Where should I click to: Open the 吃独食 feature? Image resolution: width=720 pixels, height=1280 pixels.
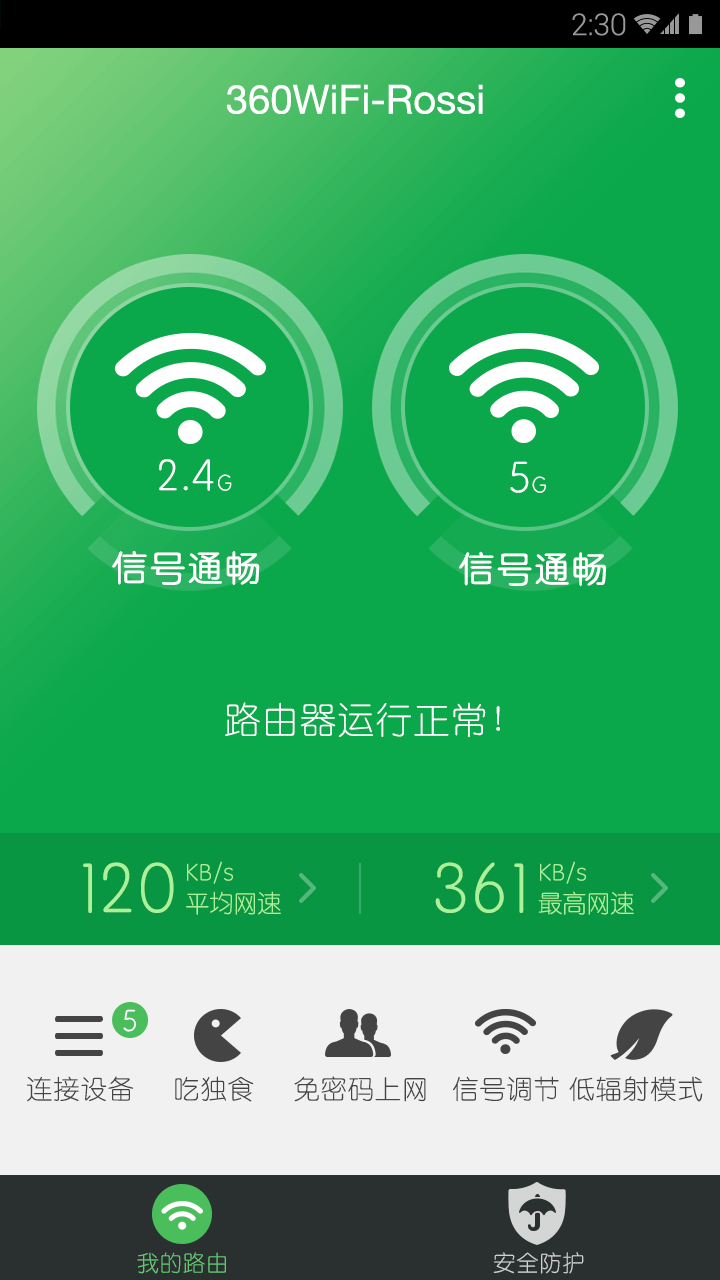click(215, 1053)
